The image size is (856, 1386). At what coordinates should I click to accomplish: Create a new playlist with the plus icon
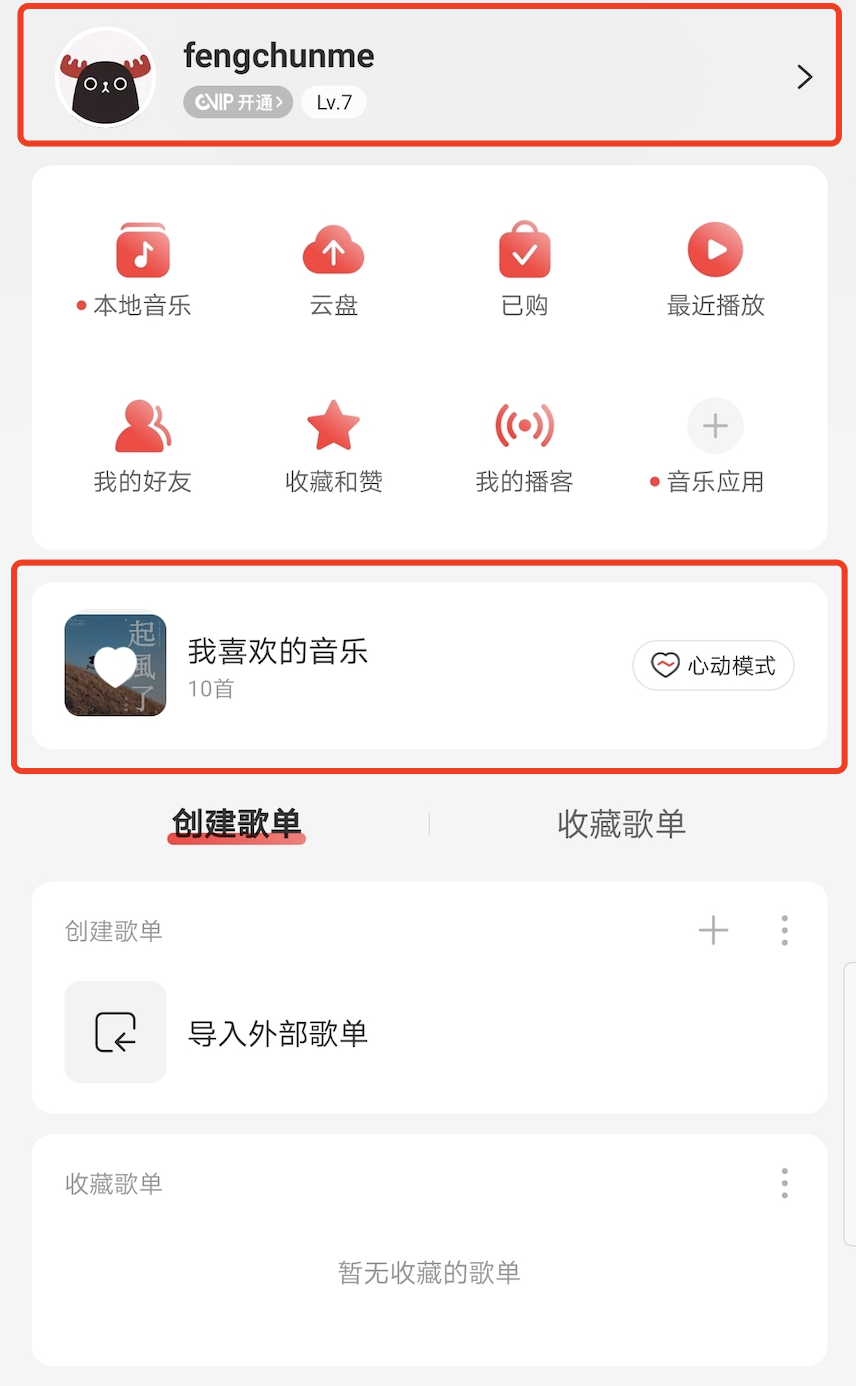coord(713,931)
